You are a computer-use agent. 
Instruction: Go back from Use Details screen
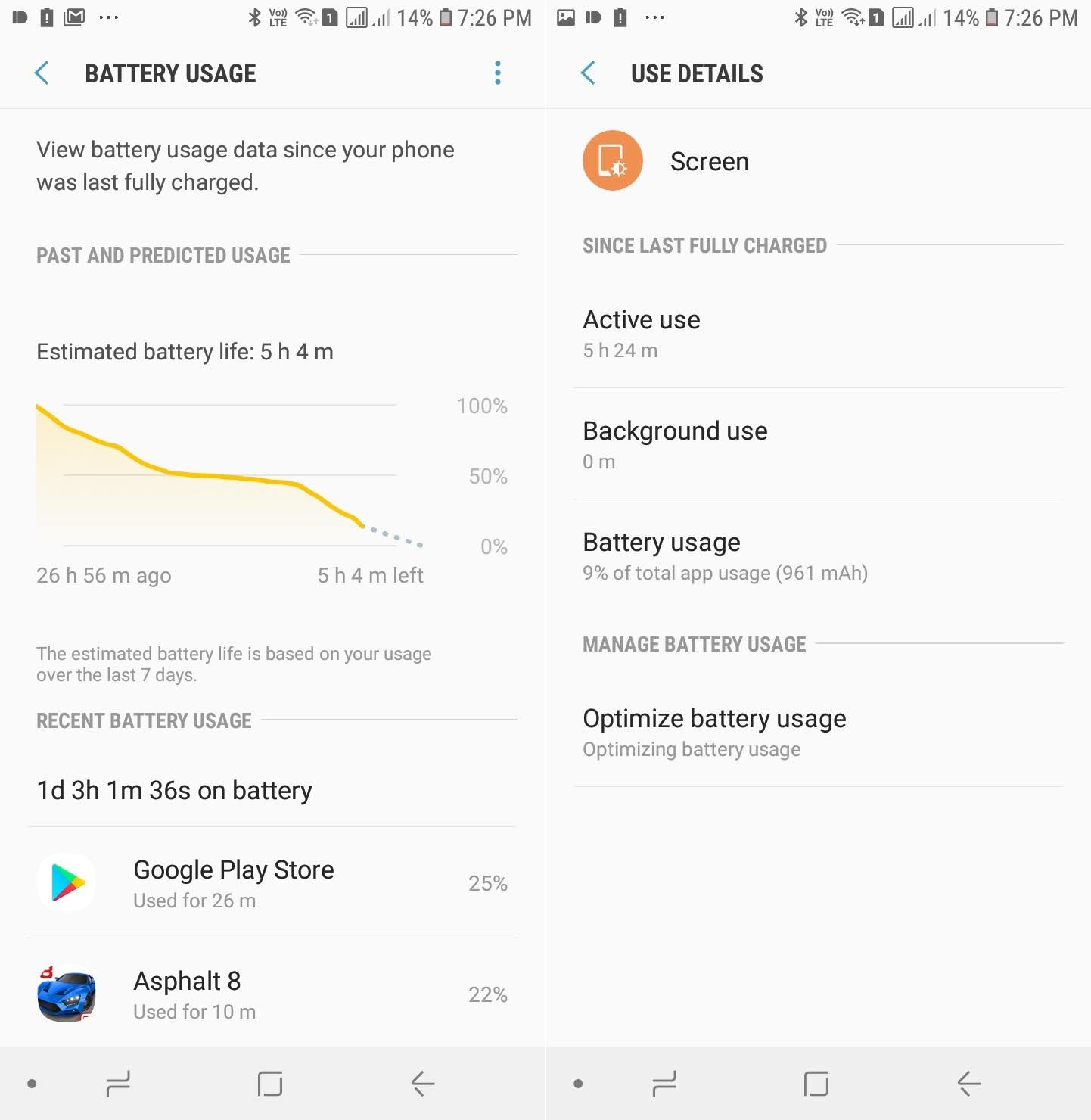tap(589, 73)
